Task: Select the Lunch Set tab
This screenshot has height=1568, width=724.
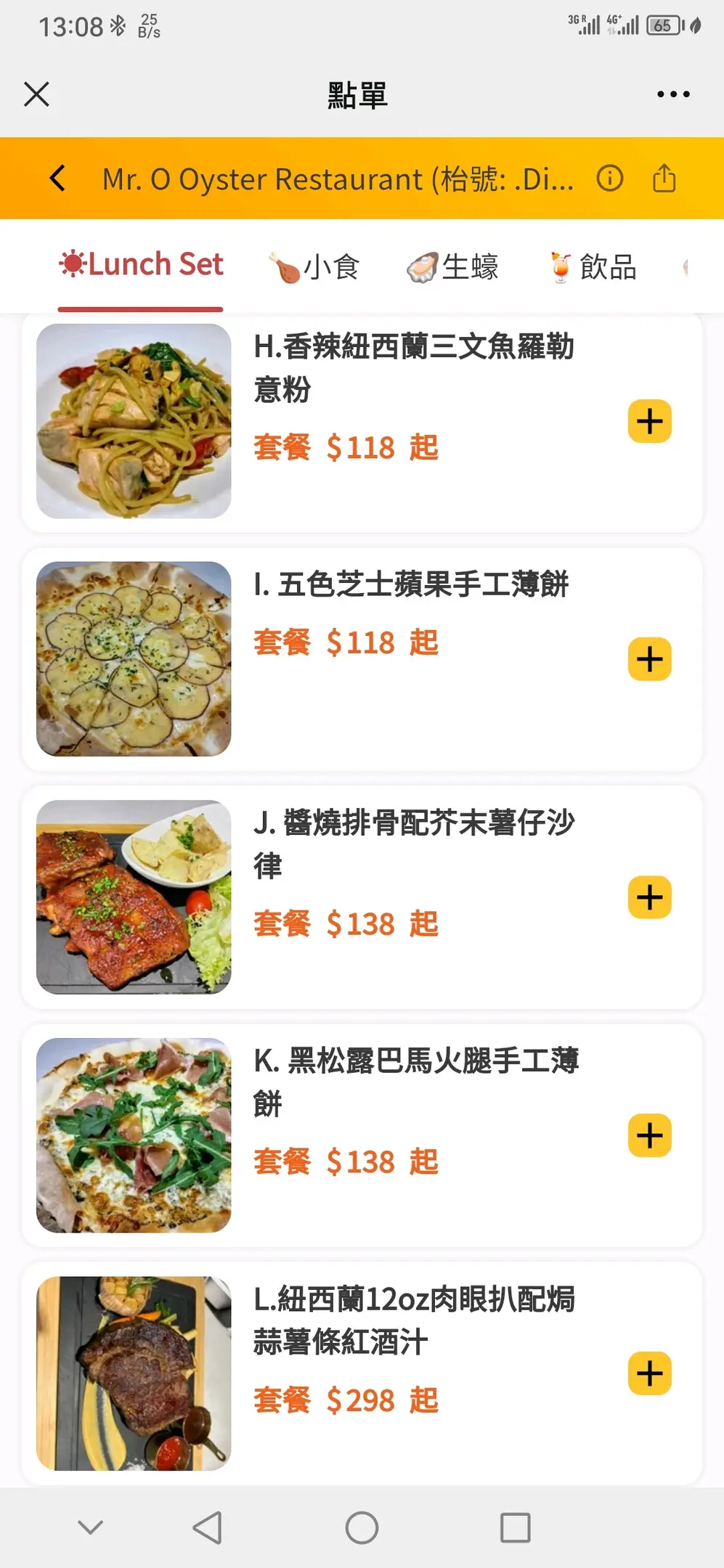Action: (x=141, y=265)
